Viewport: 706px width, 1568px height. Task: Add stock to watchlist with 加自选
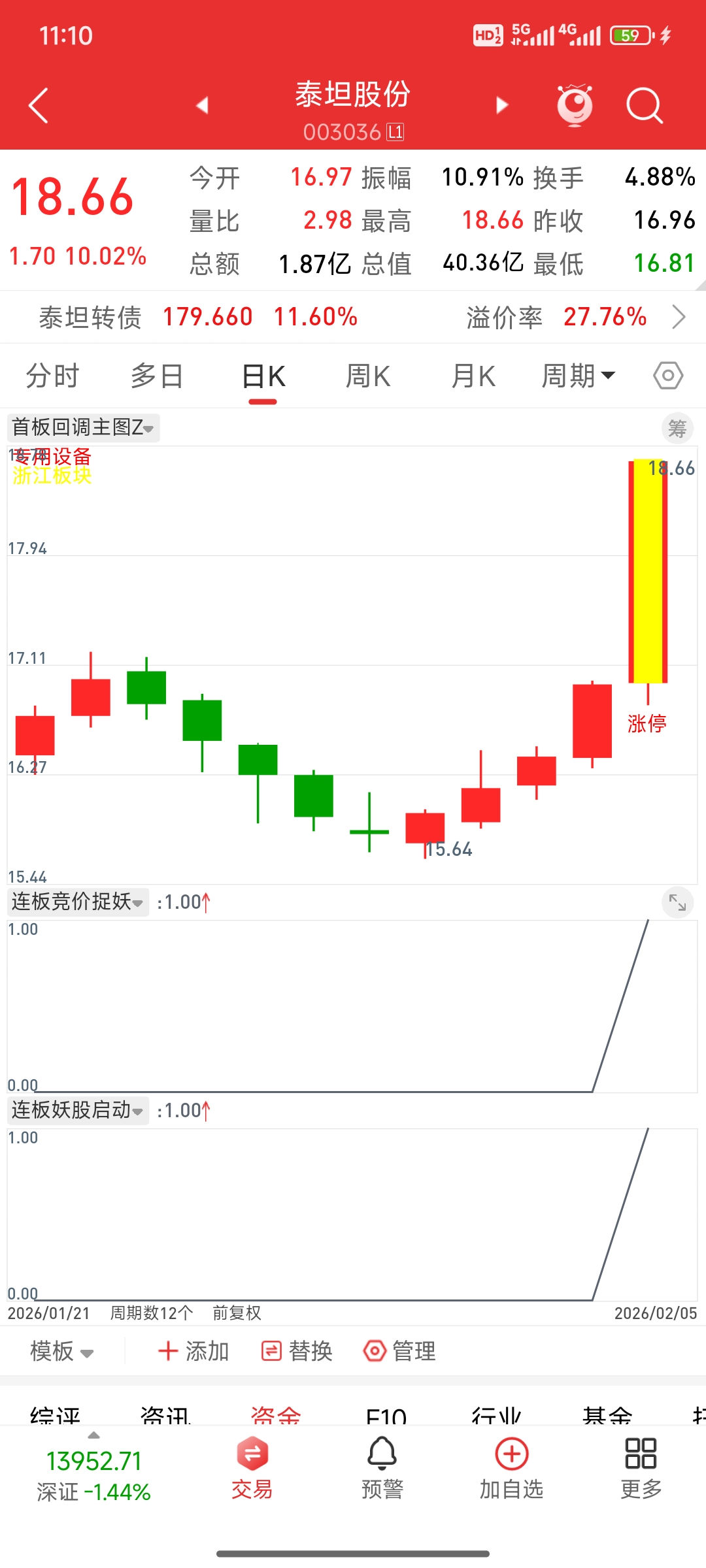(512, 1467)
